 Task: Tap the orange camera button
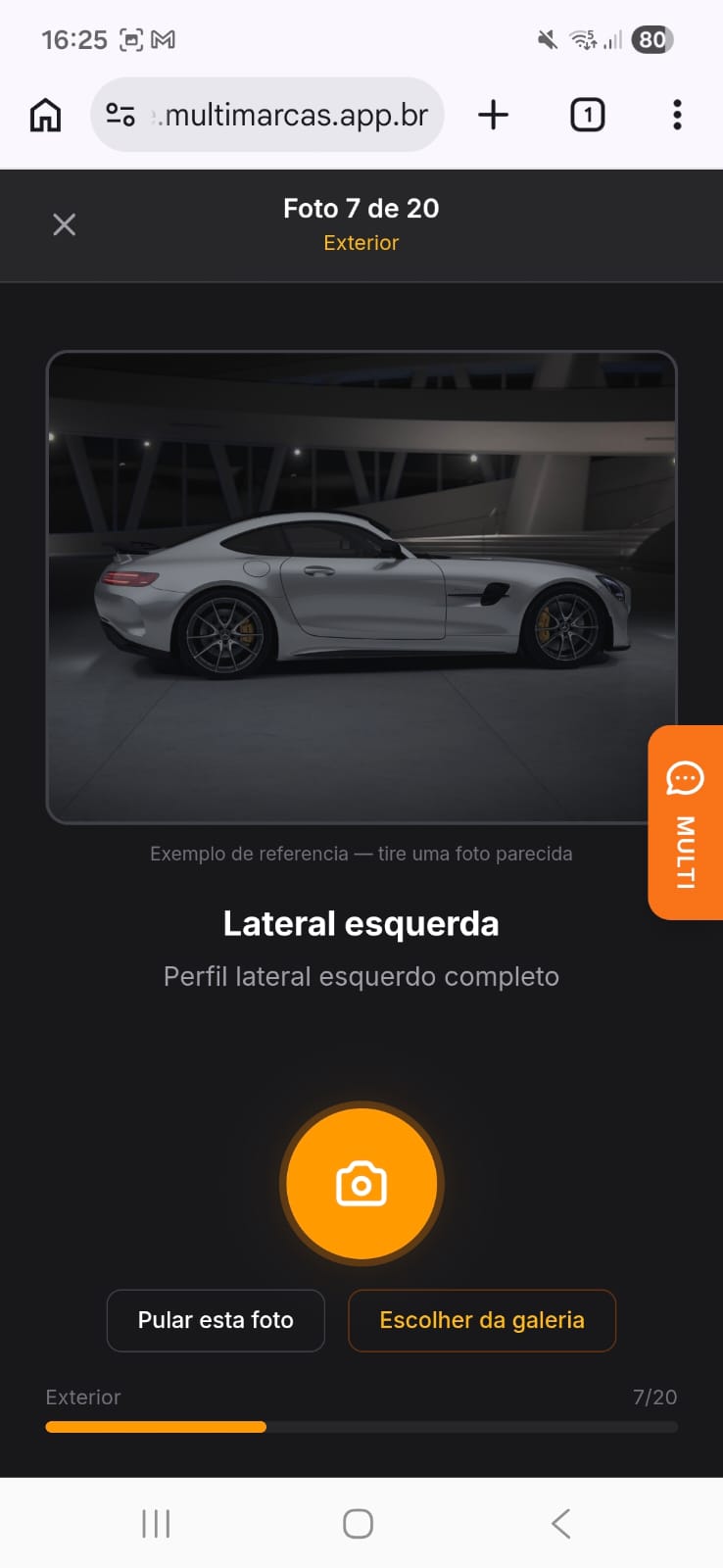point(361,1184)
